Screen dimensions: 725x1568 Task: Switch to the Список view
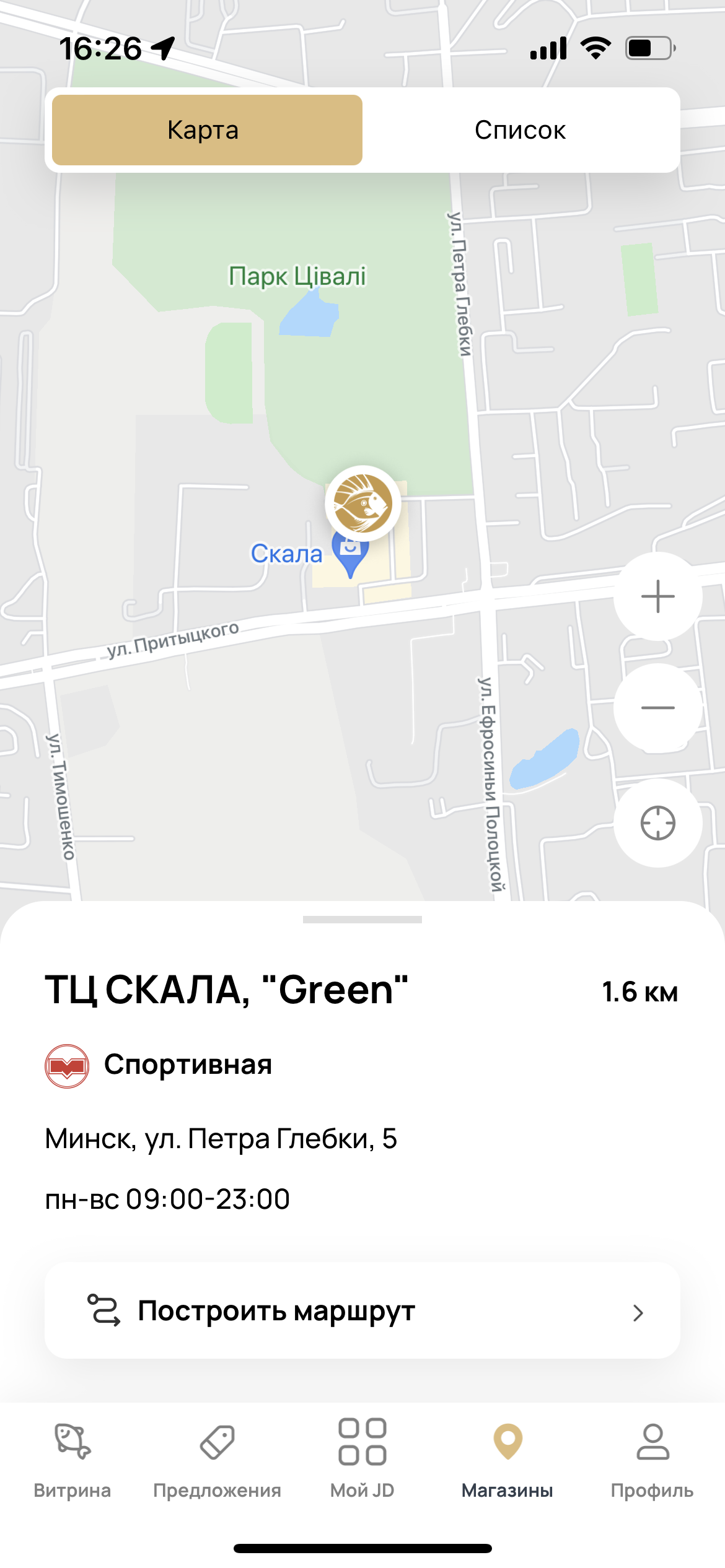[x=521, y=130]
